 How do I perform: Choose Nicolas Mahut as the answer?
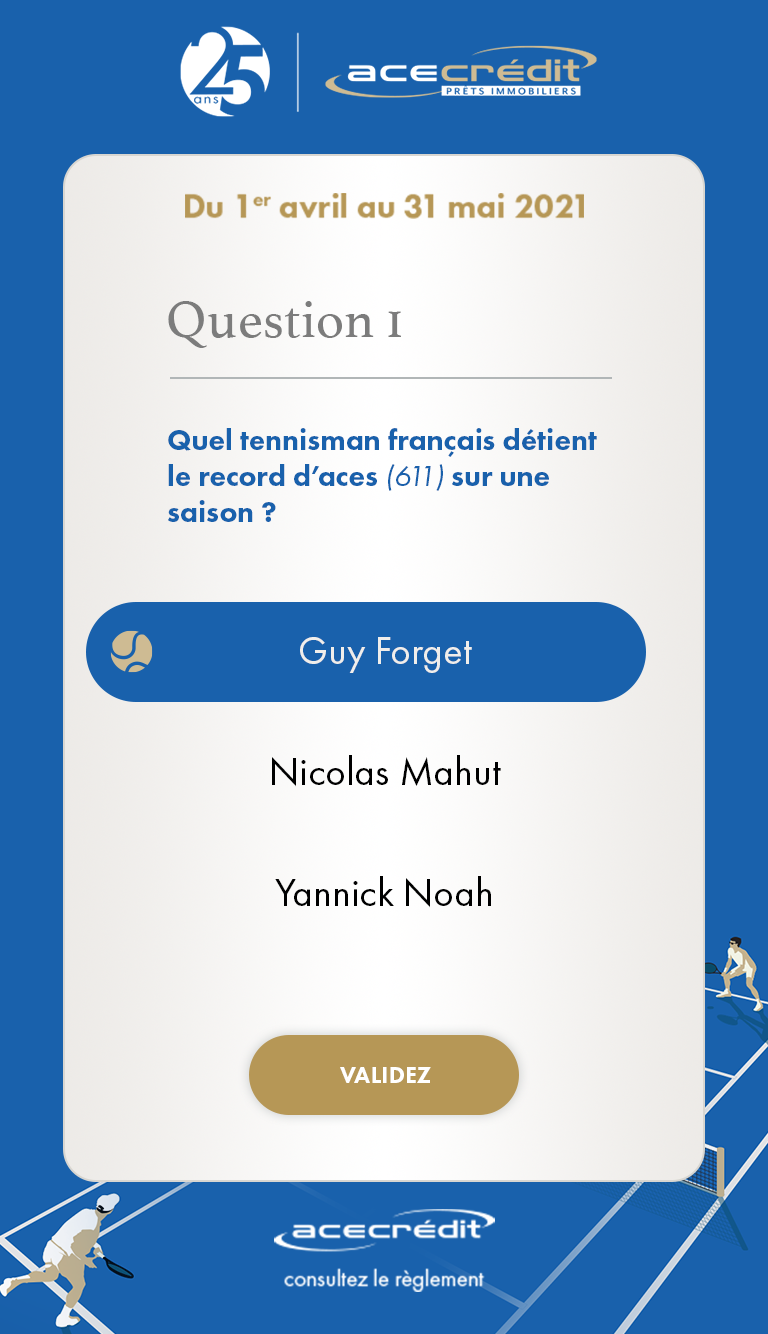[385, 773]
